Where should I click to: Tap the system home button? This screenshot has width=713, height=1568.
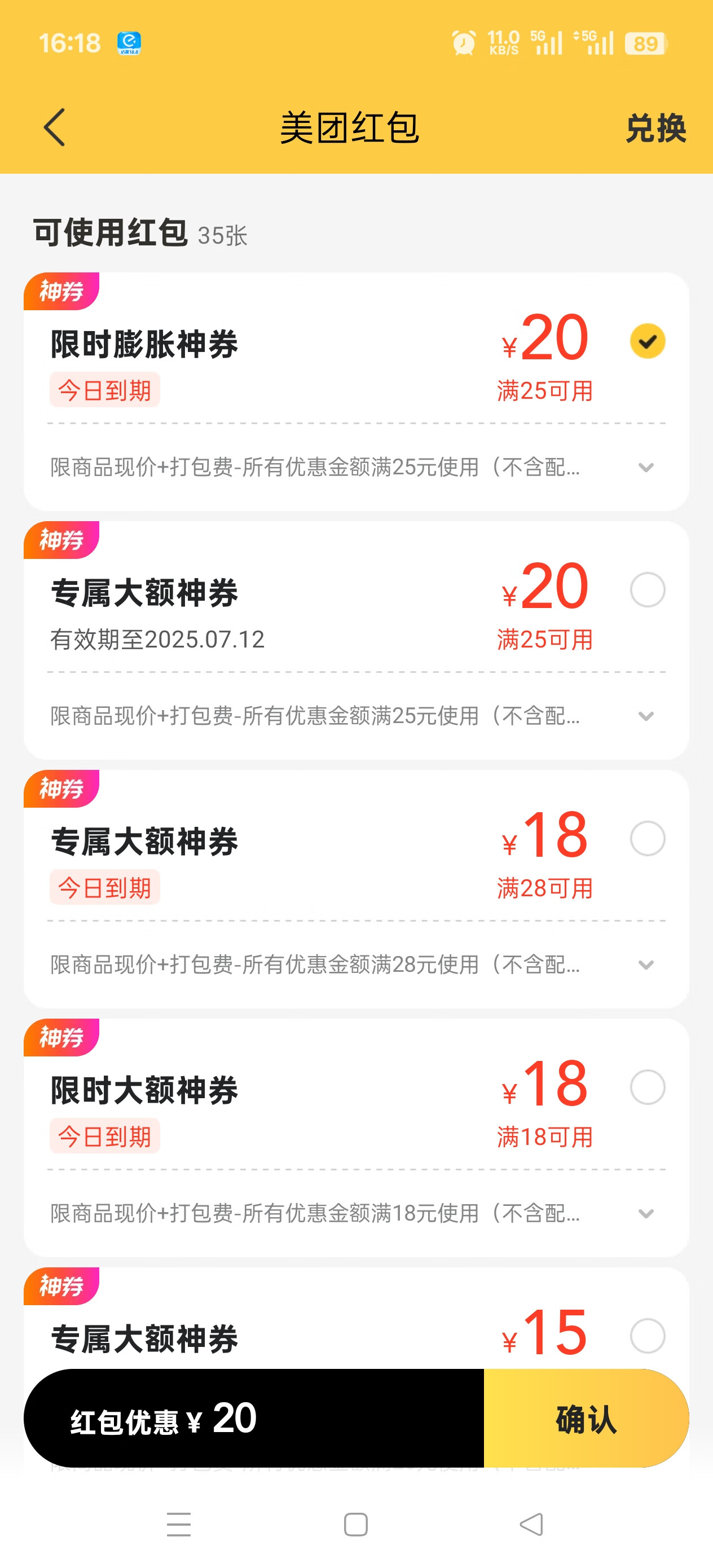355,1524
